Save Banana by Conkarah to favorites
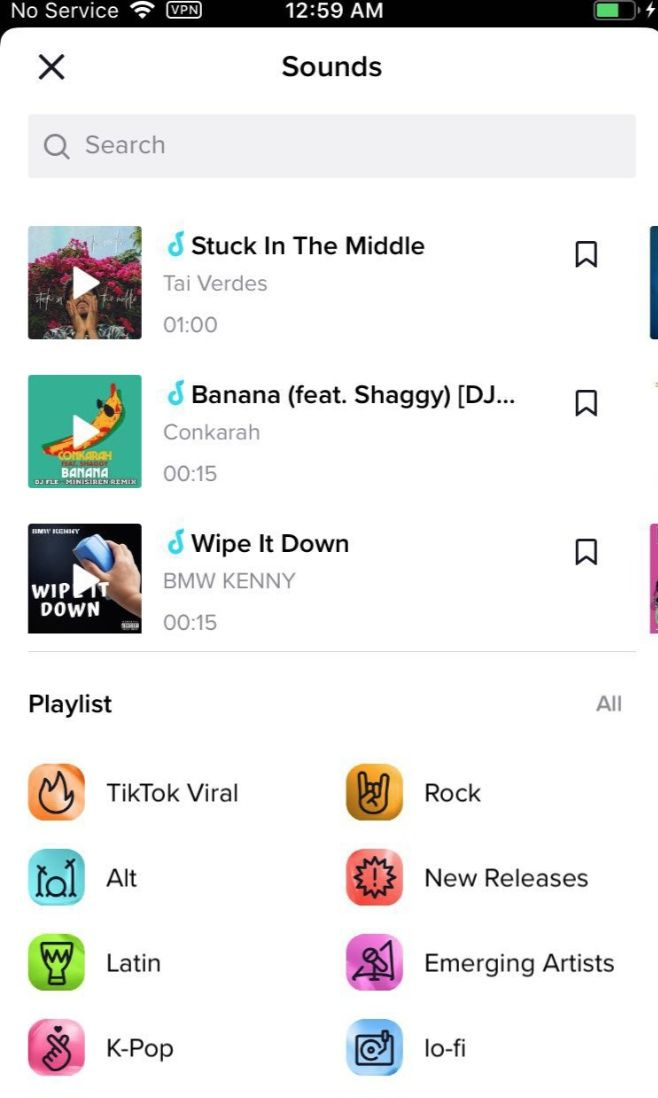The height and width of the screenshot is (1098, 658). pyautogui.click(x=586, y=403)
